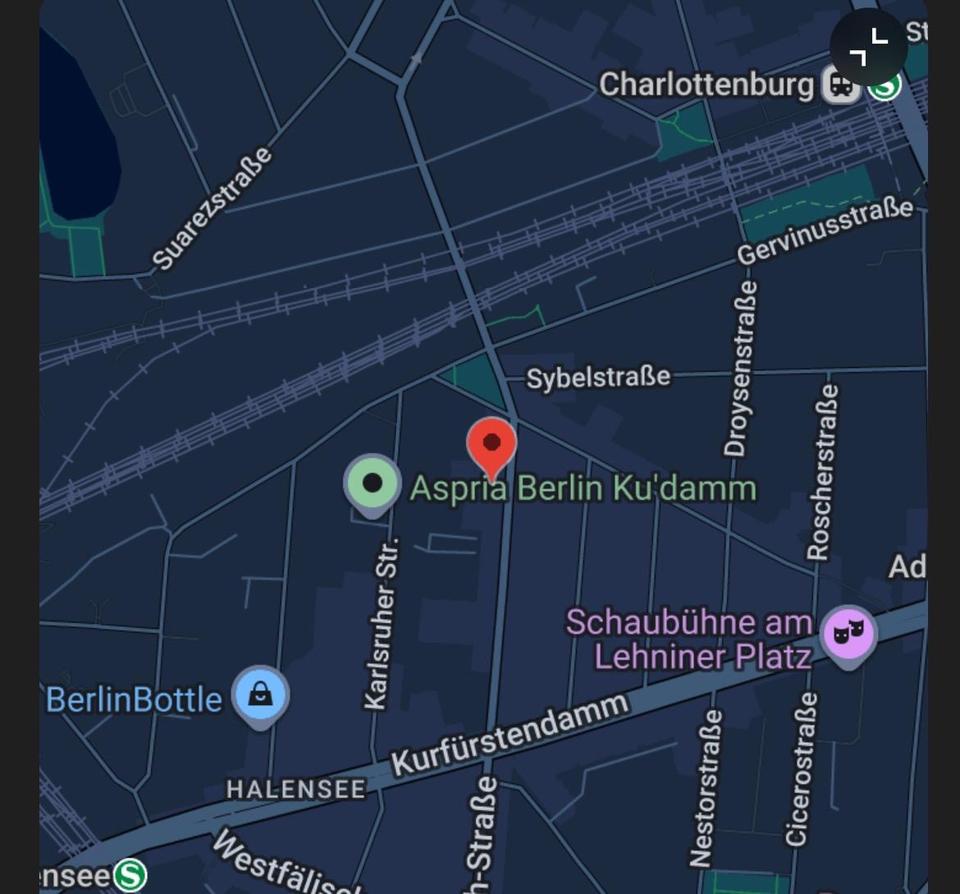
Task: Select the BerlinBottle shop marker
Action: (x=260, y=695)
